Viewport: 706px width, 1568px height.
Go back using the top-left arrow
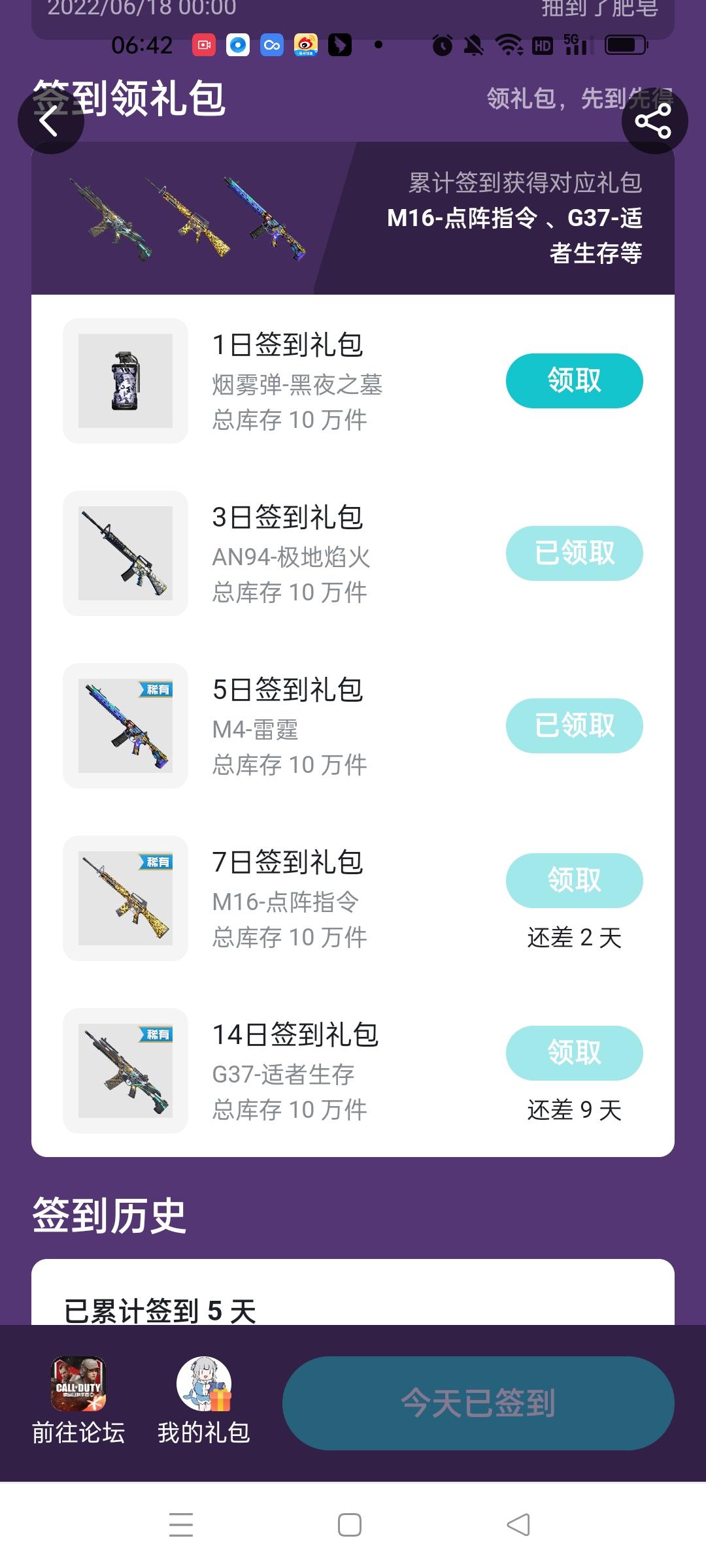coord(50,121)
